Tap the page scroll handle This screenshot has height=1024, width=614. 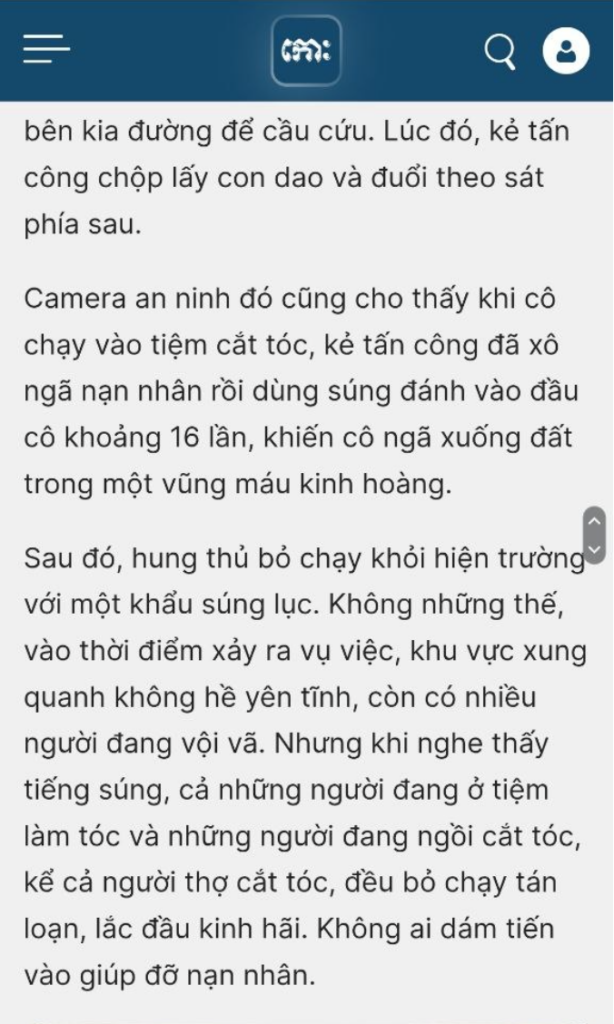coord(594,535)
